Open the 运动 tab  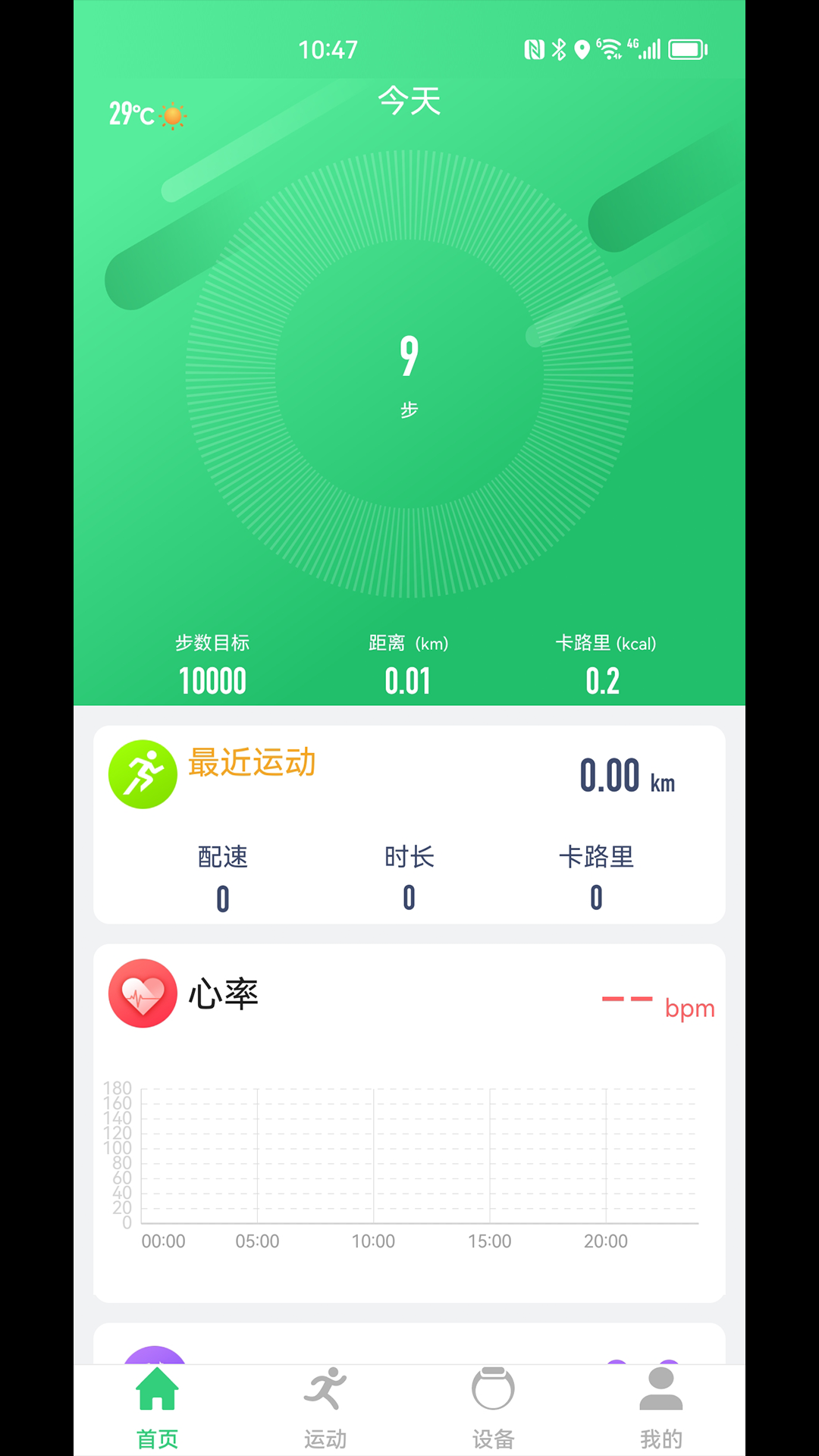pyautogui.click(x=325, y=1407)
